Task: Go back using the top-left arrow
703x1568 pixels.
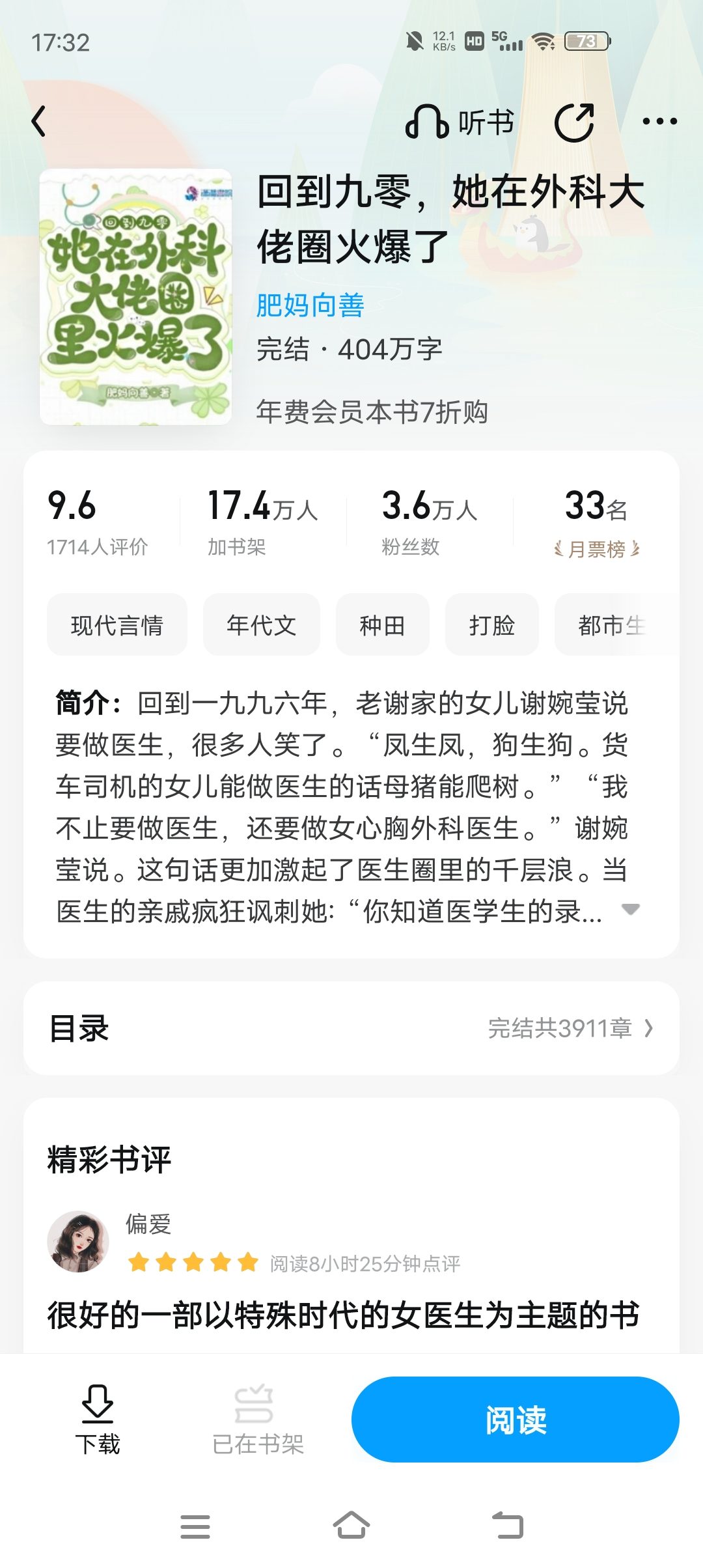Action: [x=39, y=121]
